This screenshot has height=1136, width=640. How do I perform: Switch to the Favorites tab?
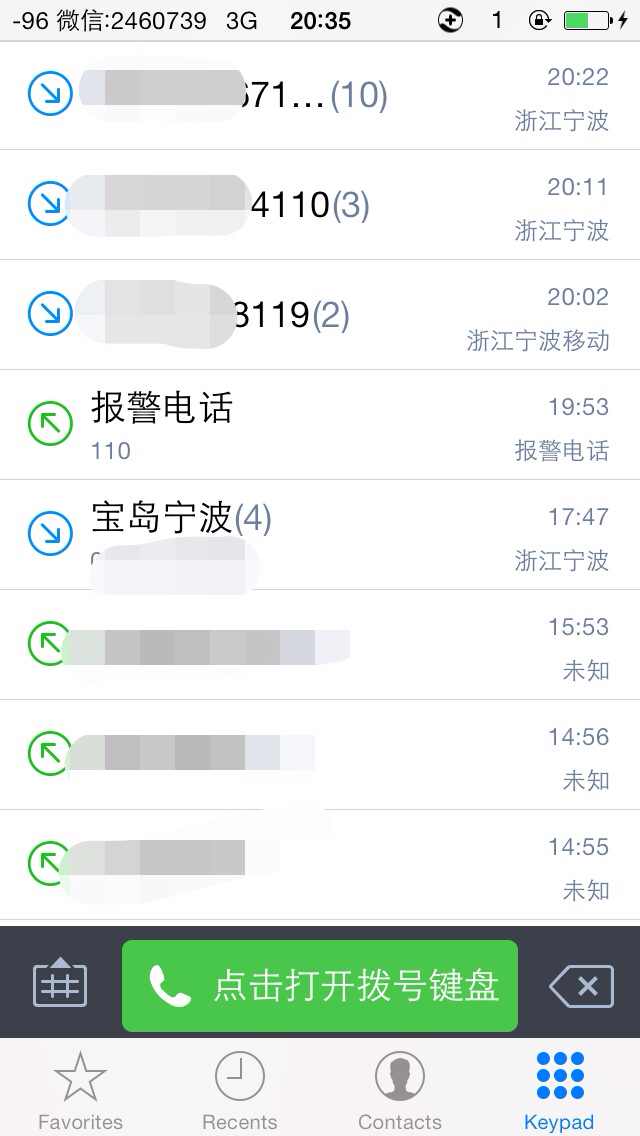[x=80, y=1090]
